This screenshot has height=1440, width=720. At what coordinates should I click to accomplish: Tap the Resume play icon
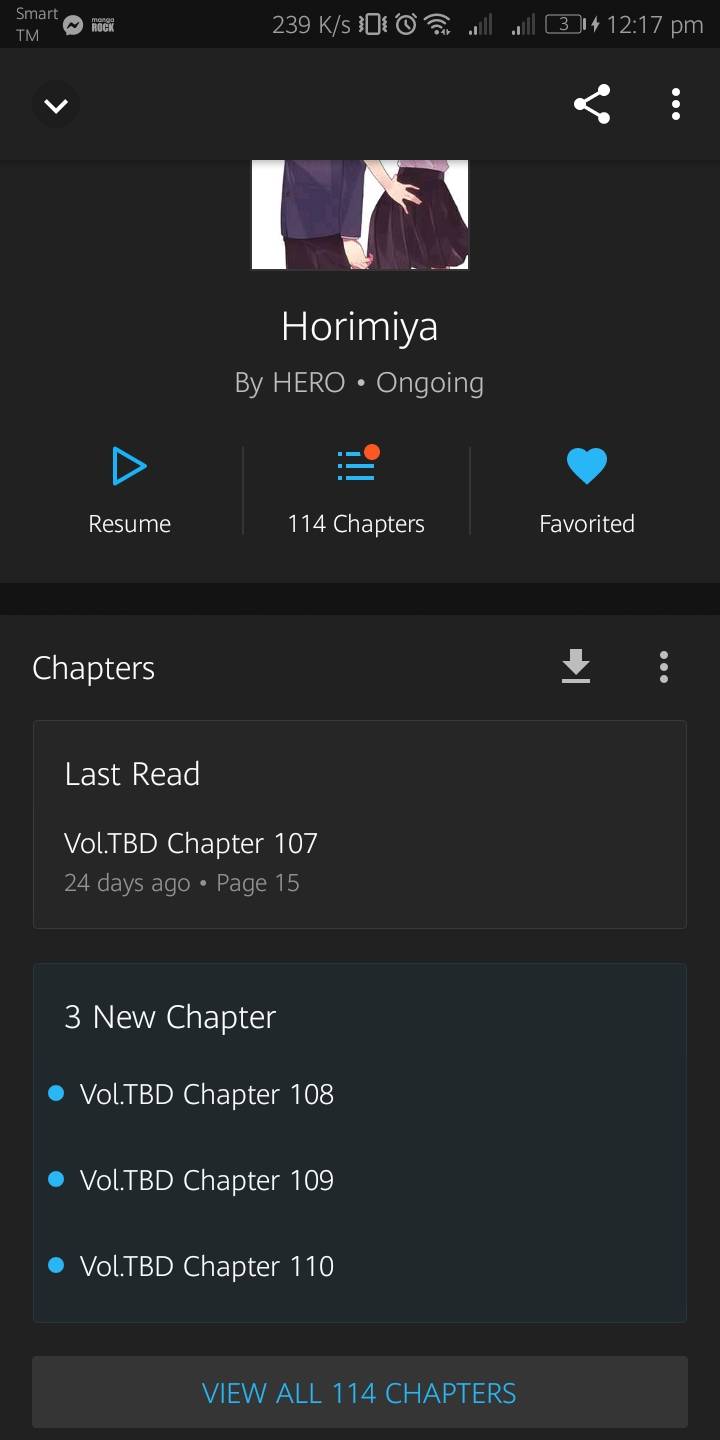coord(129,465)
